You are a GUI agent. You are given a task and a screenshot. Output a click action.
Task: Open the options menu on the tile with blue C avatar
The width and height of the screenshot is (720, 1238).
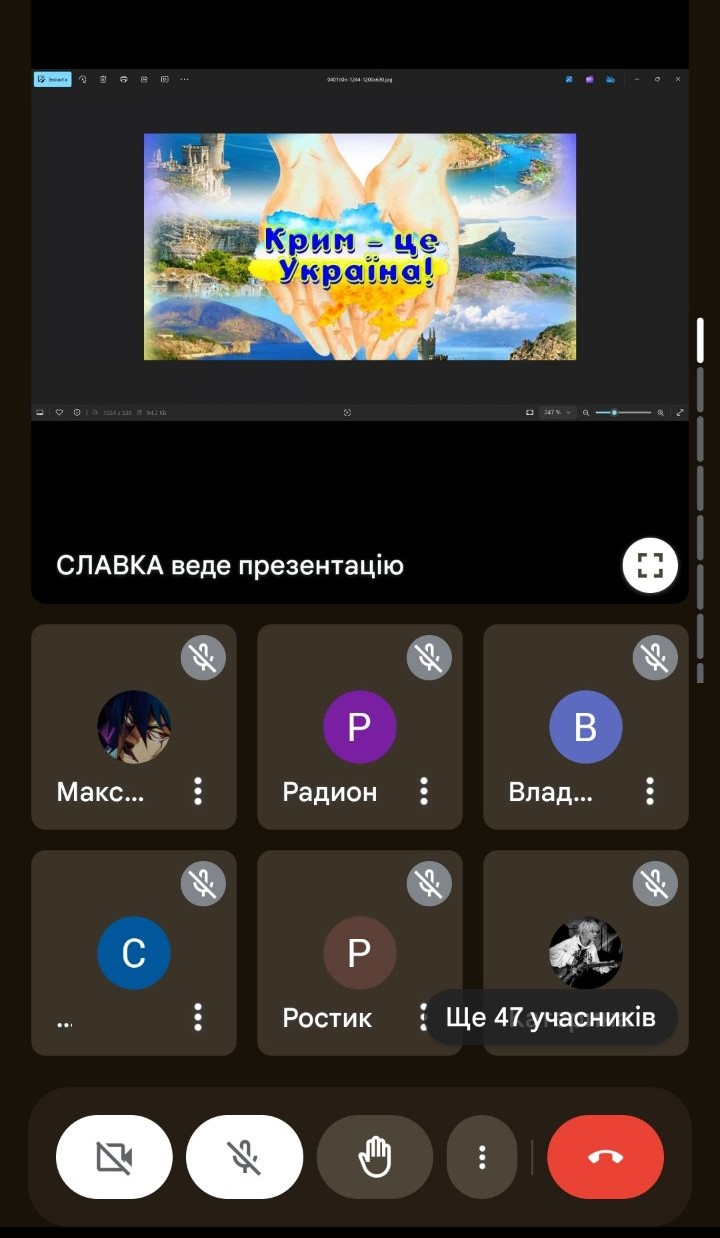click(198, 1017)
